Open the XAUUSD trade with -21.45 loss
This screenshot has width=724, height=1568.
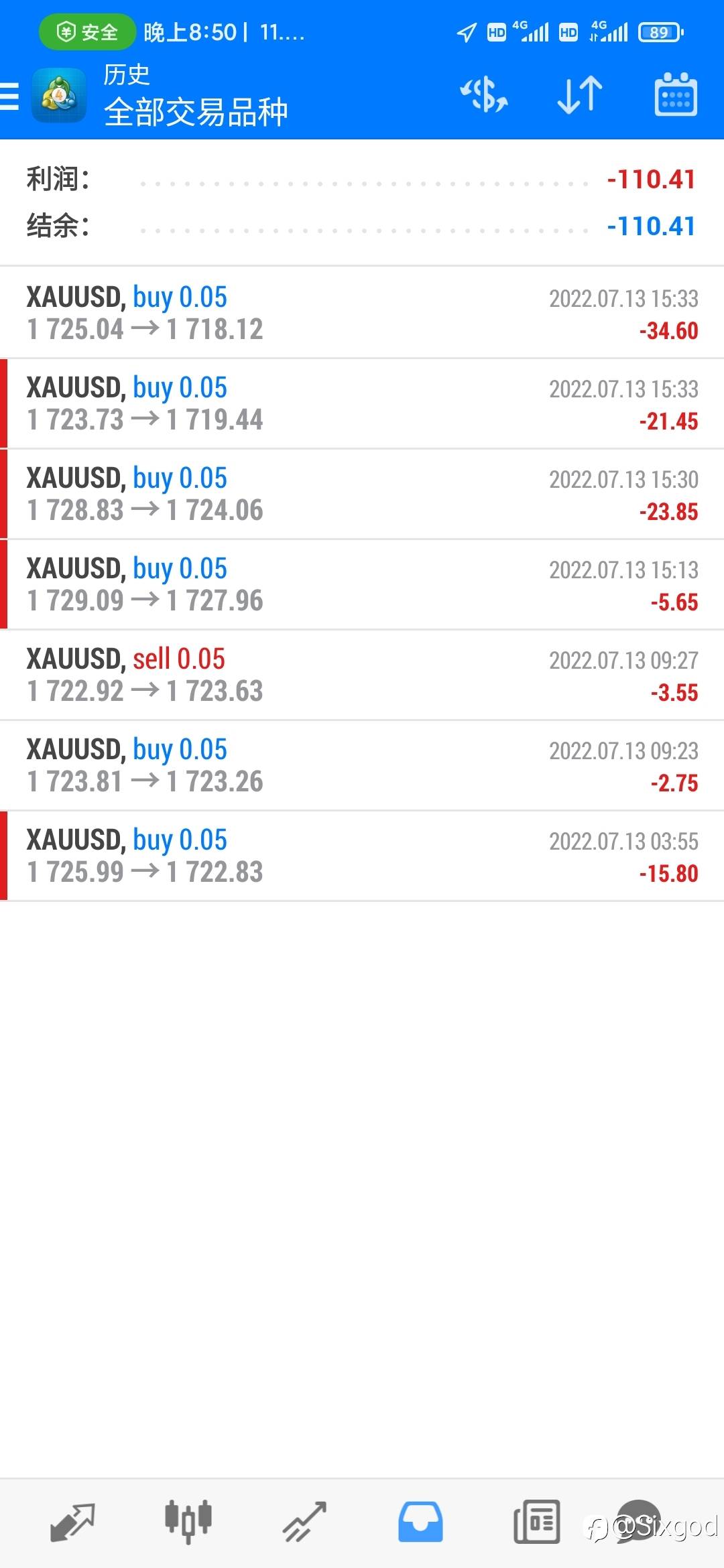362,403
